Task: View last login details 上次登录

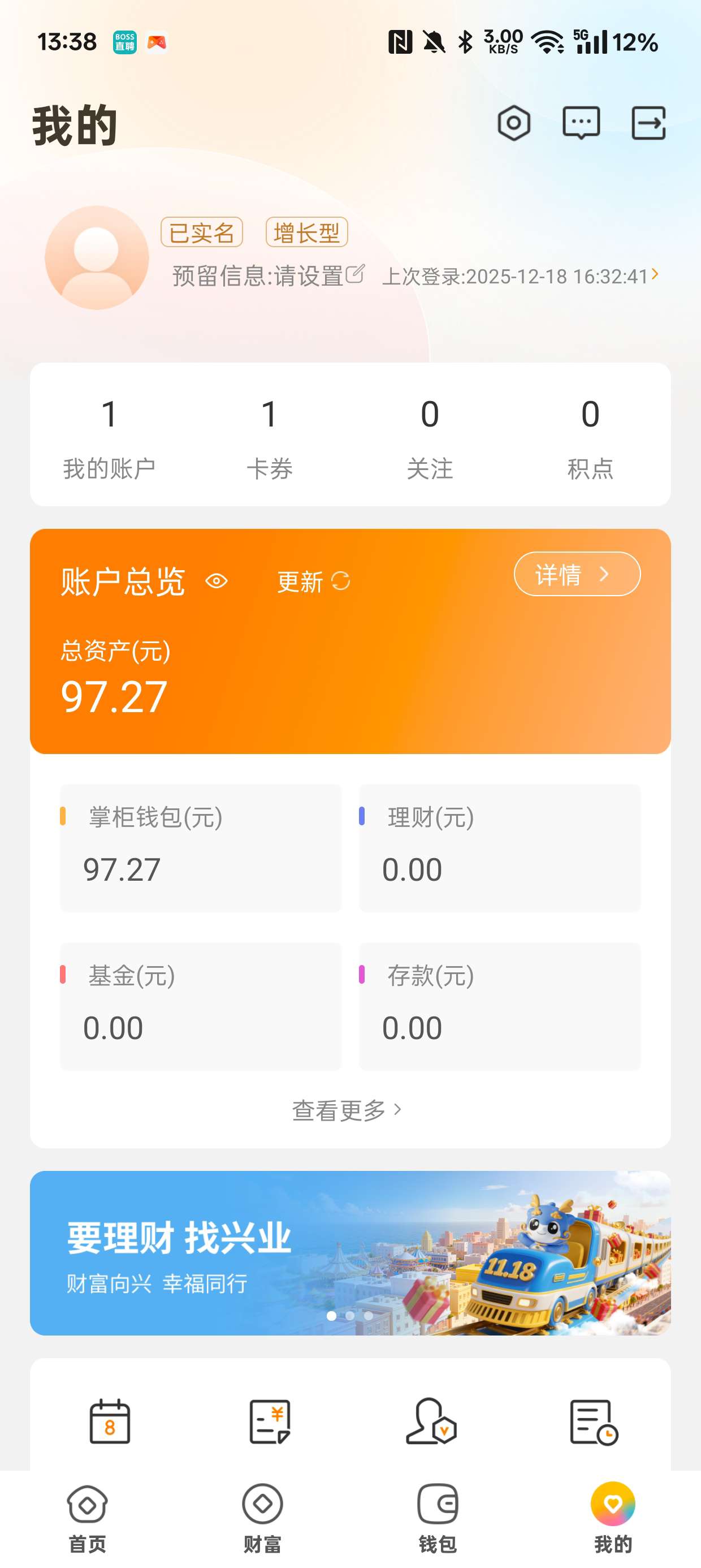Action: coord(520,277)
